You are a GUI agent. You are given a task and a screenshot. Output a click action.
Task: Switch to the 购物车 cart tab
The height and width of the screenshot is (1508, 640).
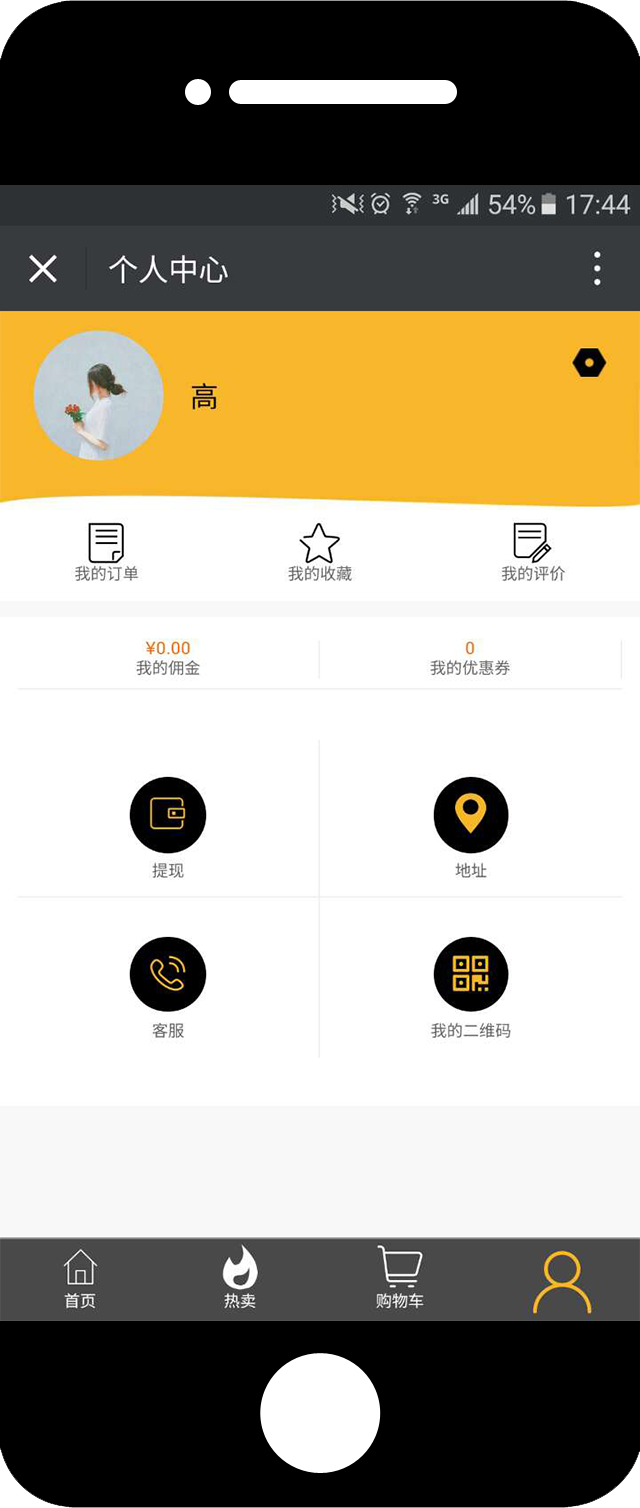click(400, 1279)
